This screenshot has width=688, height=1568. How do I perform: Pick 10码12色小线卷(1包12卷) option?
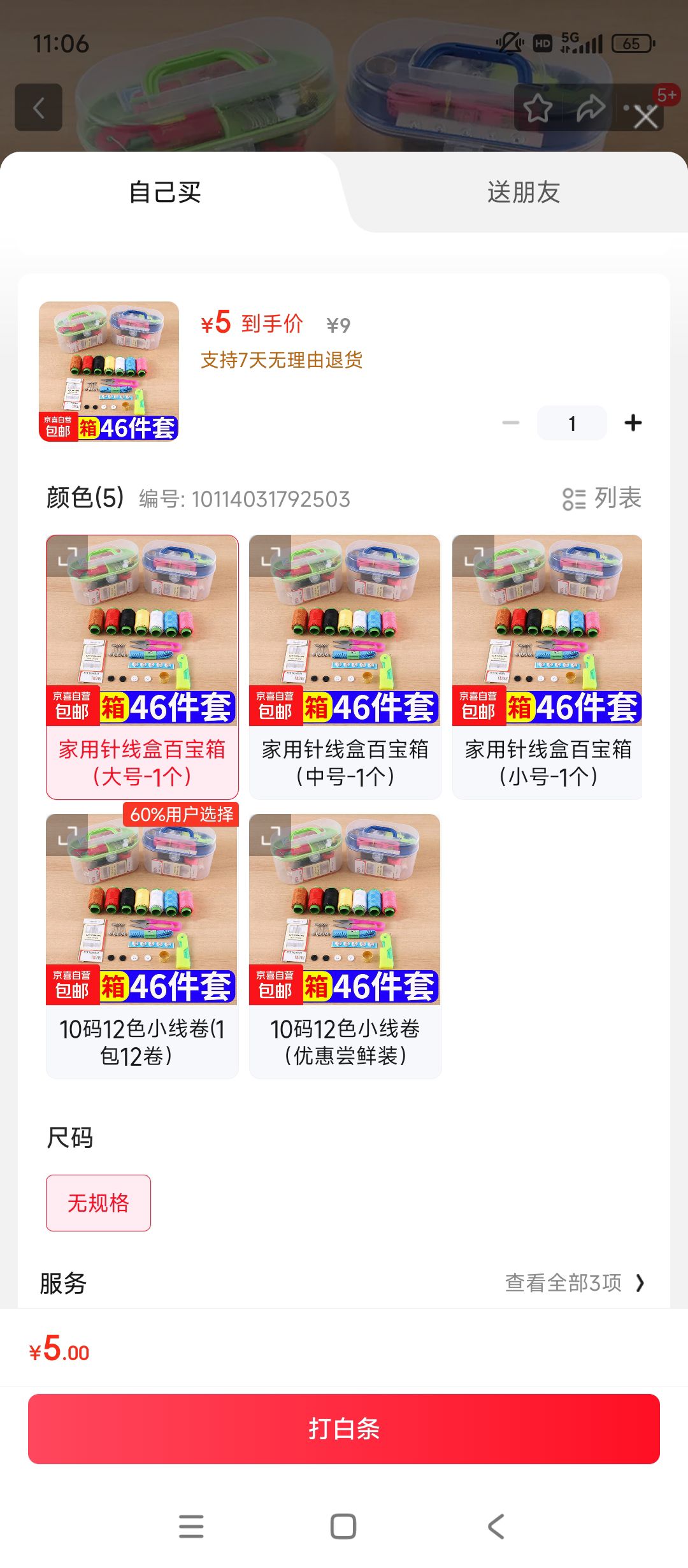[142, 945]
